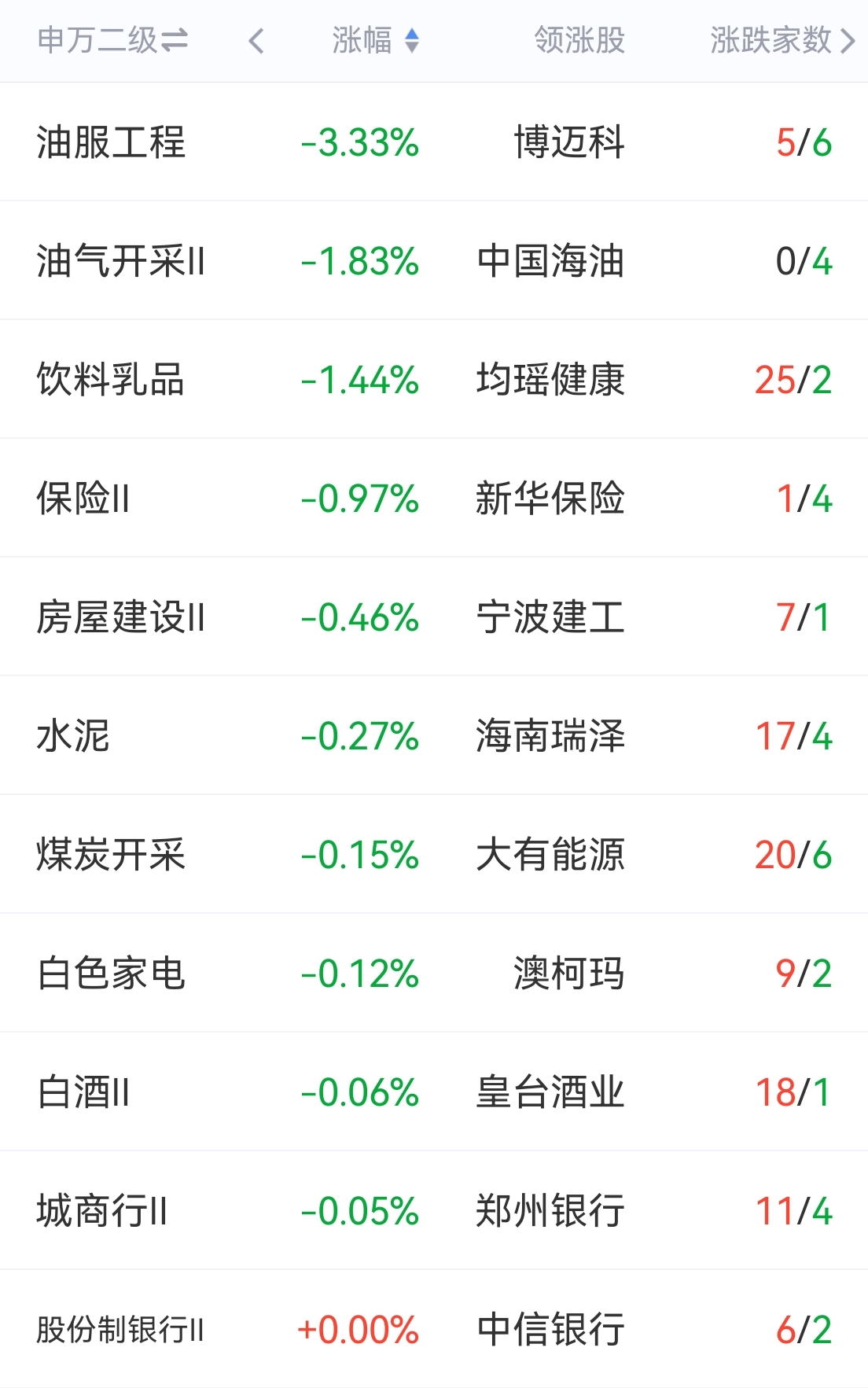Open the 油服工程 sector row
868x1388 pixels.
(x=434, y=142)
